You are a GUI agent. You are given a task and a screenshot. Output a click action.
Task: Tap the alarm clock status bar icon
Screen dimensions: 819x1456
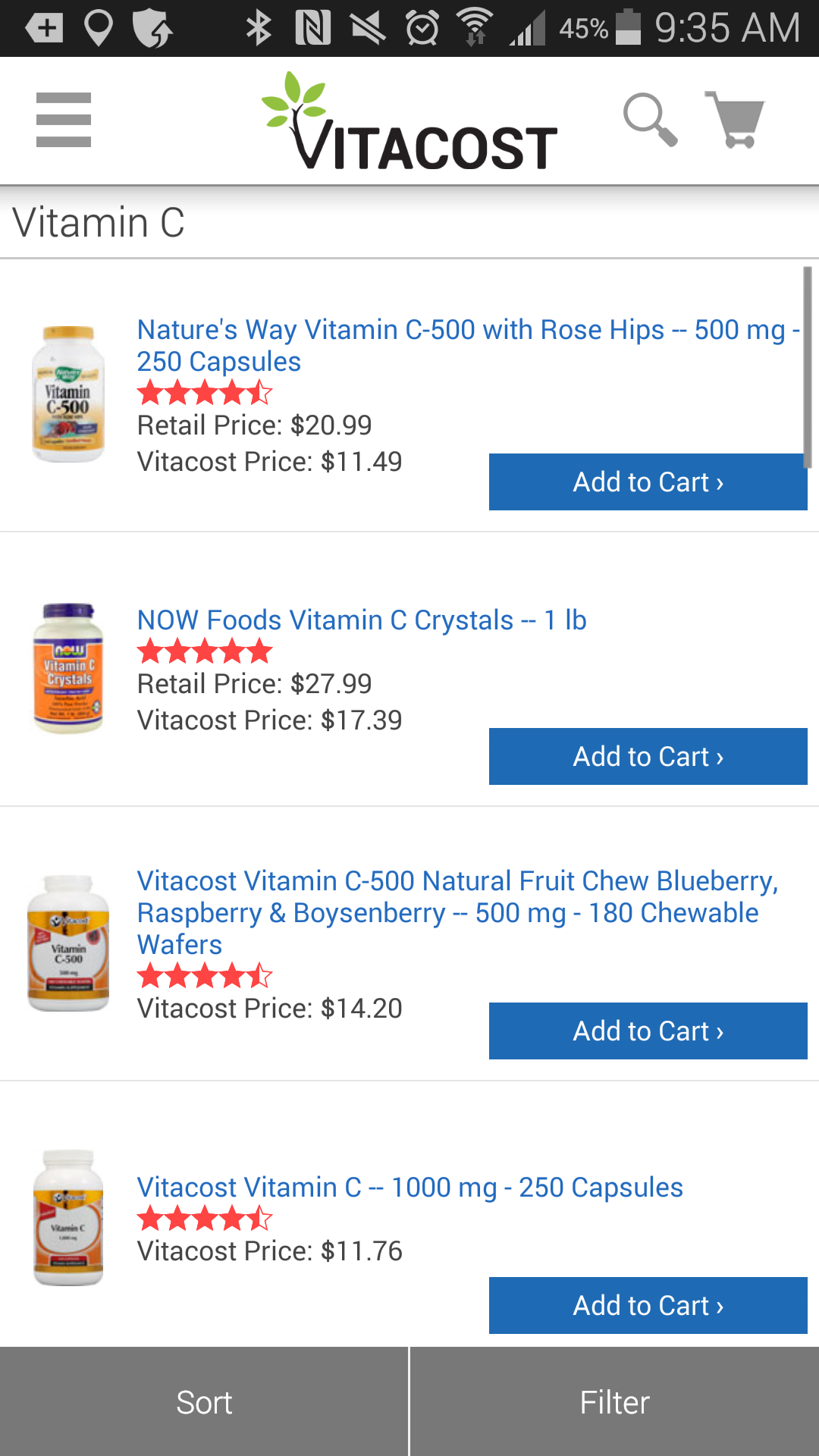click(422, 27)
